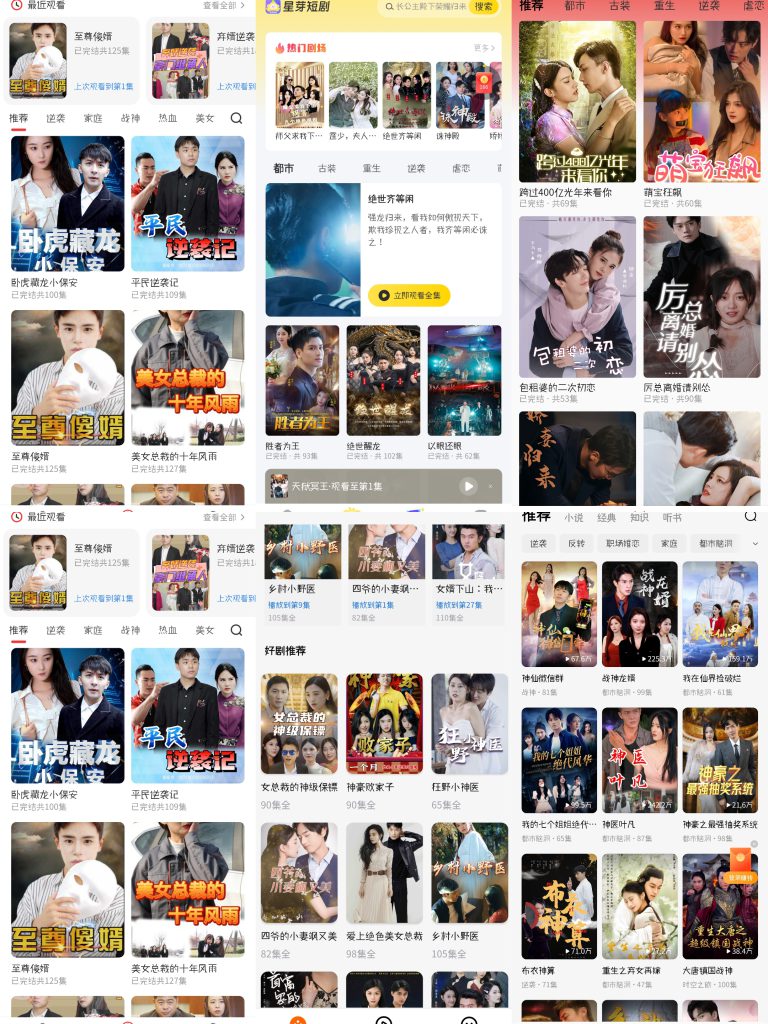Click the 星芽短剧 app logo icon
Viewport: 768px width, 1024px height.
[272, 9]
